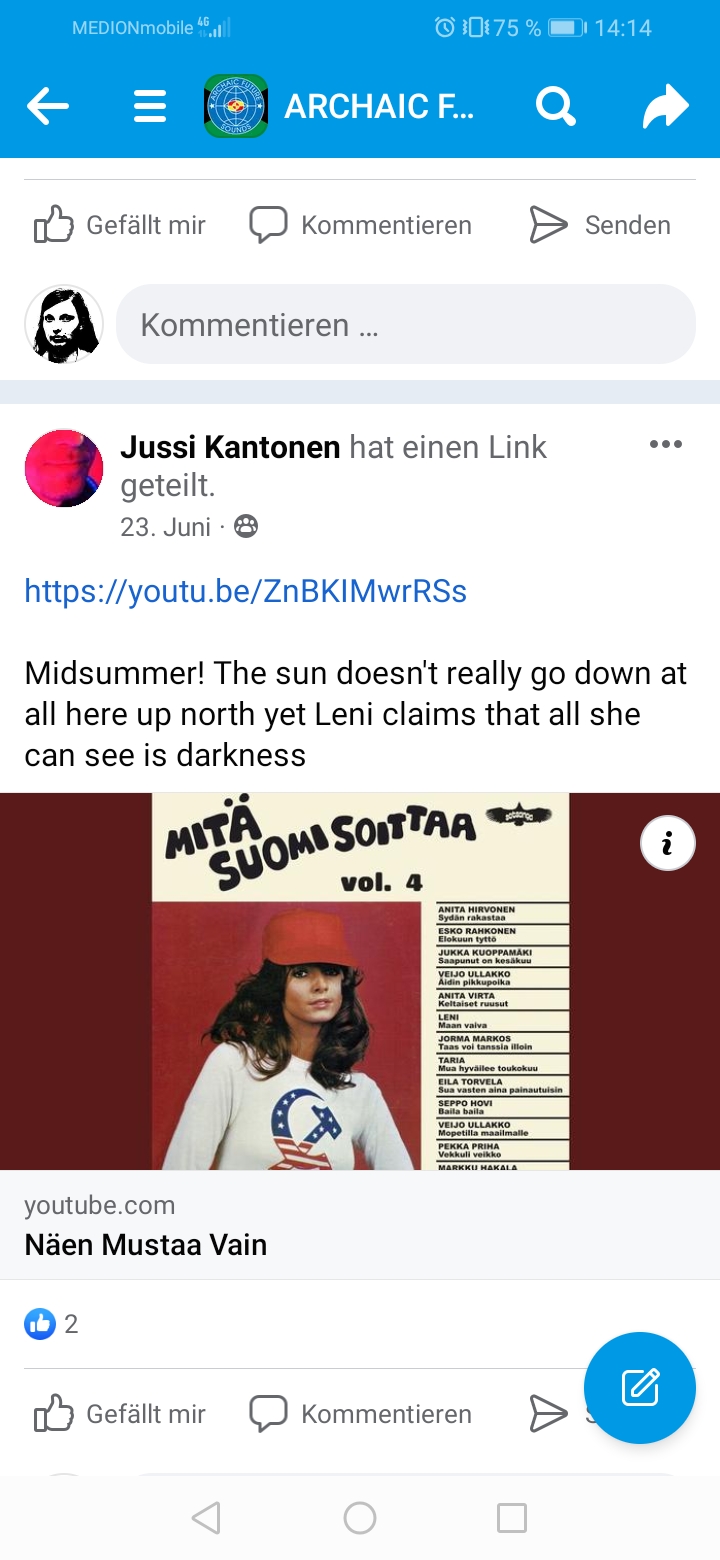720x1560 pixels.
Task: Compose a new post with floating button
Action: click(x=639, y=1387)
